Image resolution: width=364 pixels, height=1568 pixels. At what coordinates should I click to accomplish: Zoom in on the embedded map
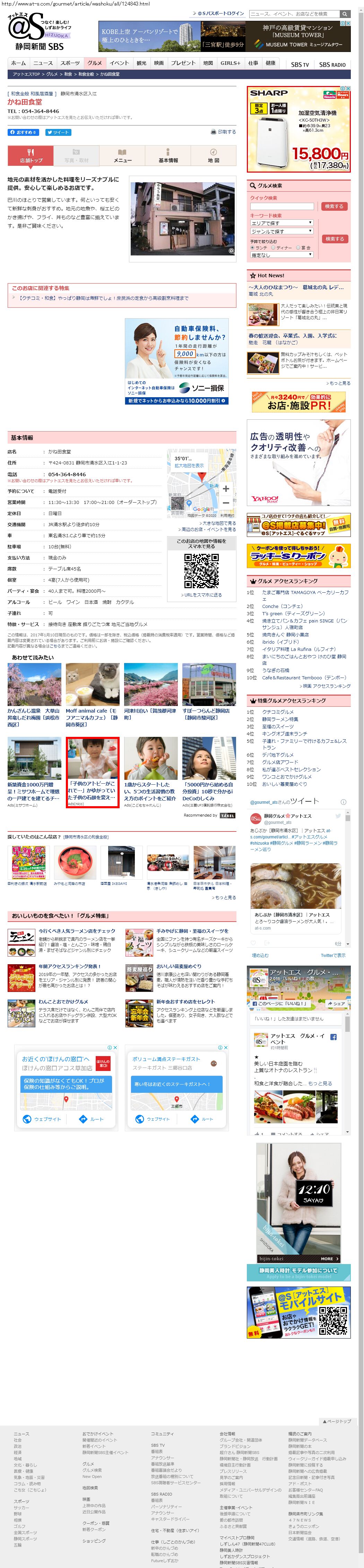point(226,488)
